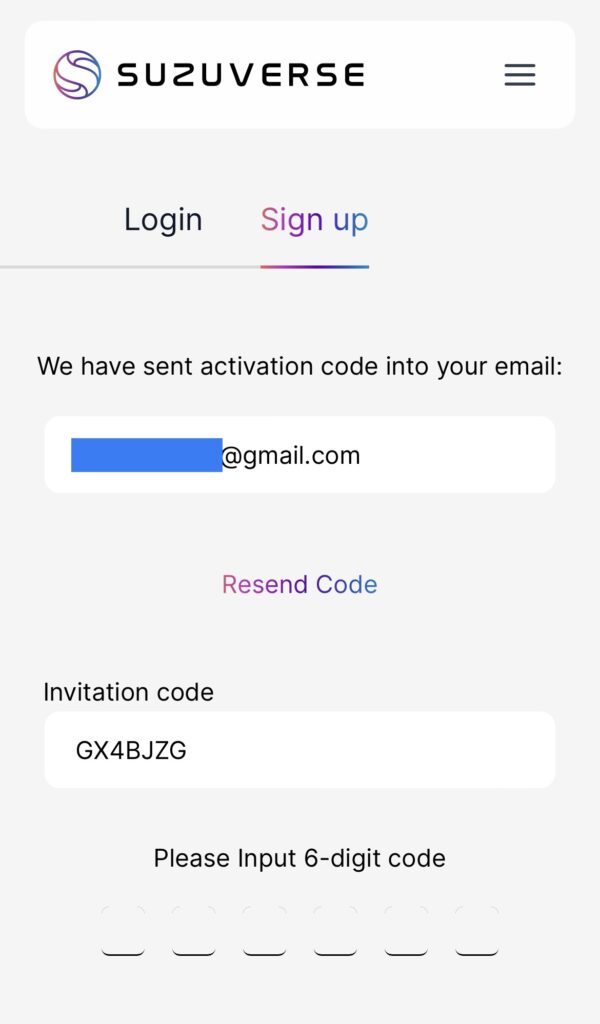Edit the Invitation code field
600x1024 pixels.
coord(300,750)
